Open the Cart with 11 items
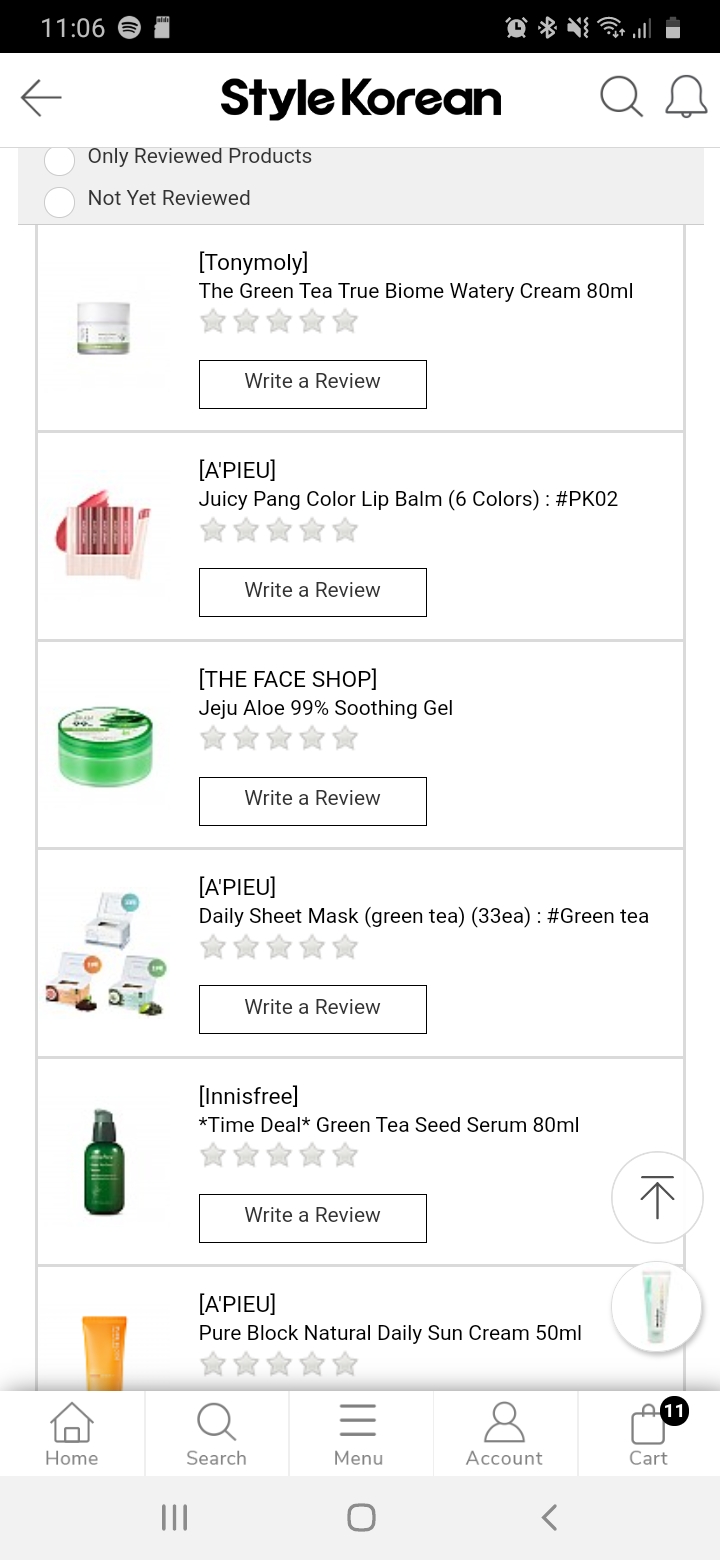This screenshot has height=1560, width=720. pyautogui.click(x=649, y=1434)
